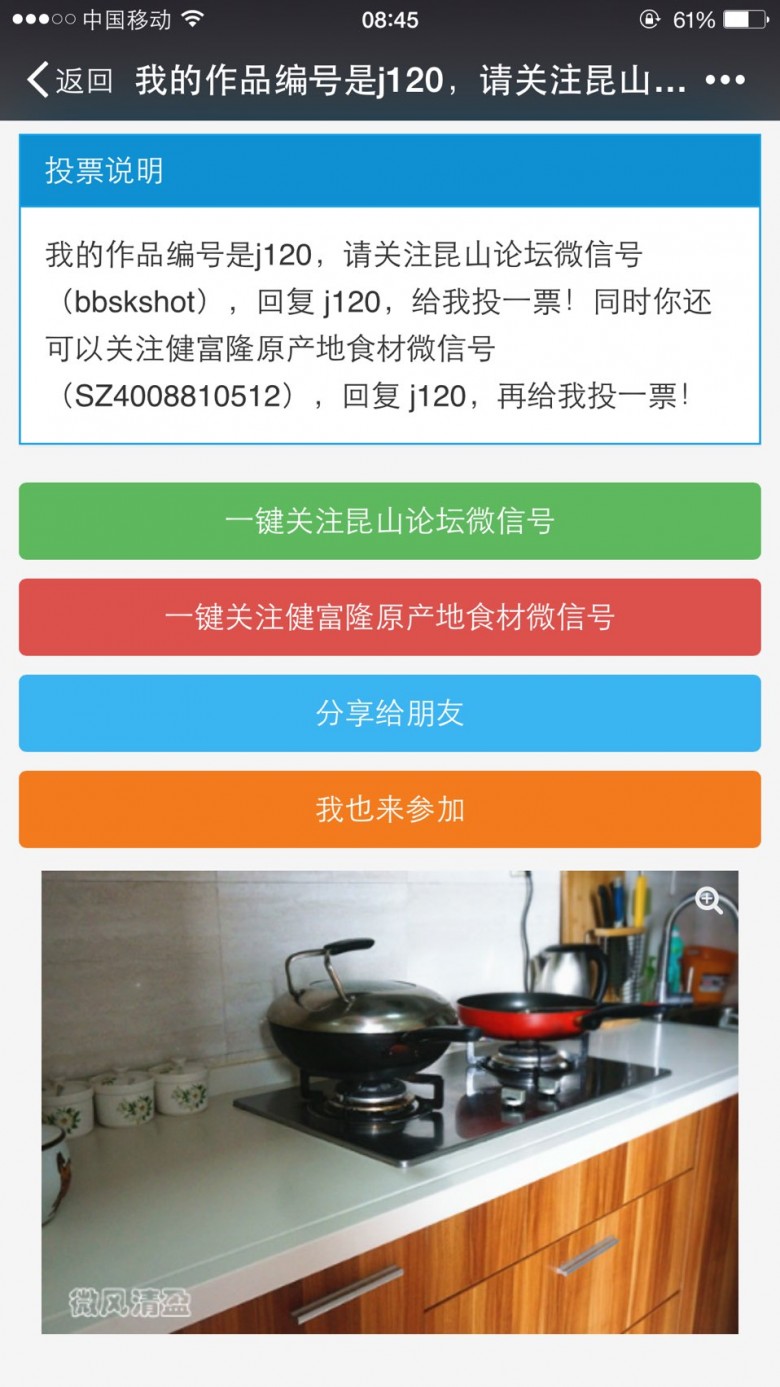Go back using the 返回 button

tap(70, 80)
